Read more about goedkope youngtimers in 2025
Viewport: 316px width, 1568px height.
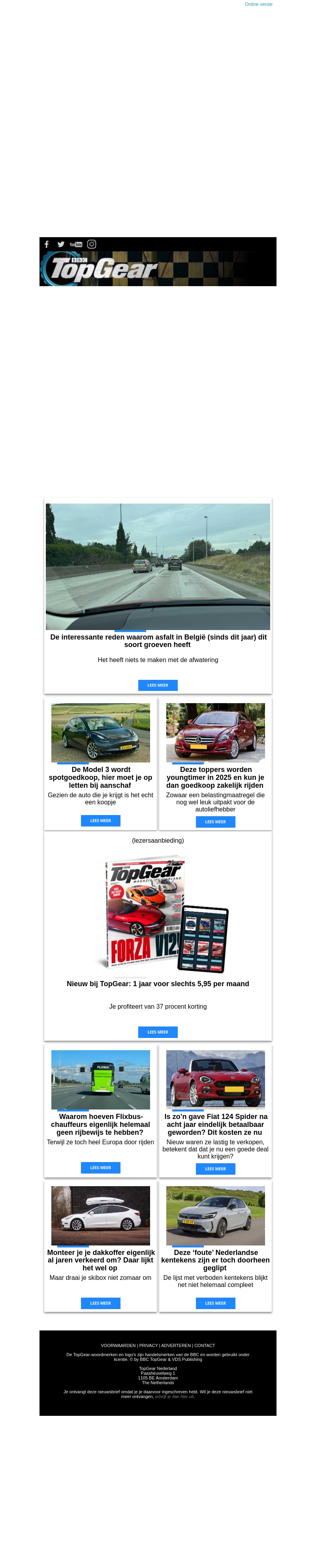tap(215, 822)
